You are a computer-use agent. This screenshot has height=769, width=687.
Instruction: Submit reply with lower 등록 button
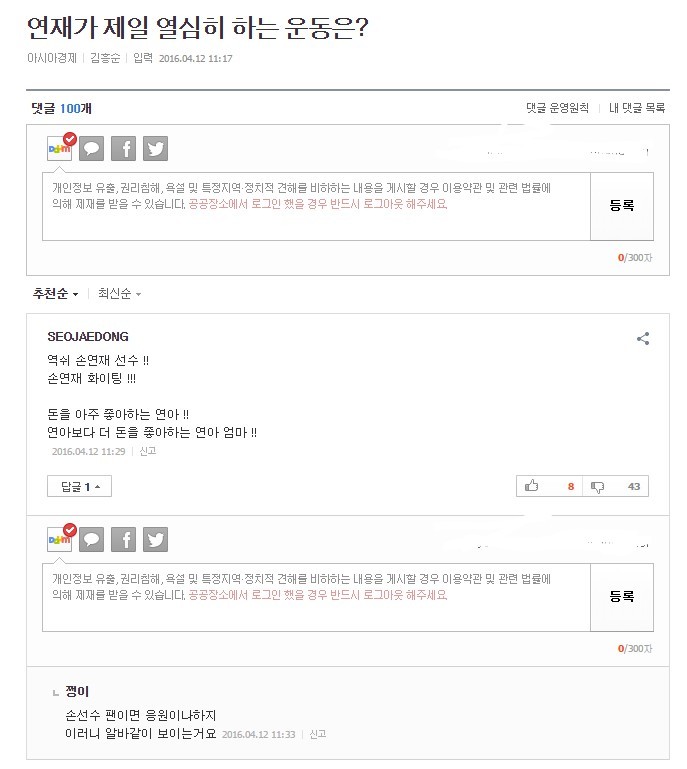pos(622,597)
